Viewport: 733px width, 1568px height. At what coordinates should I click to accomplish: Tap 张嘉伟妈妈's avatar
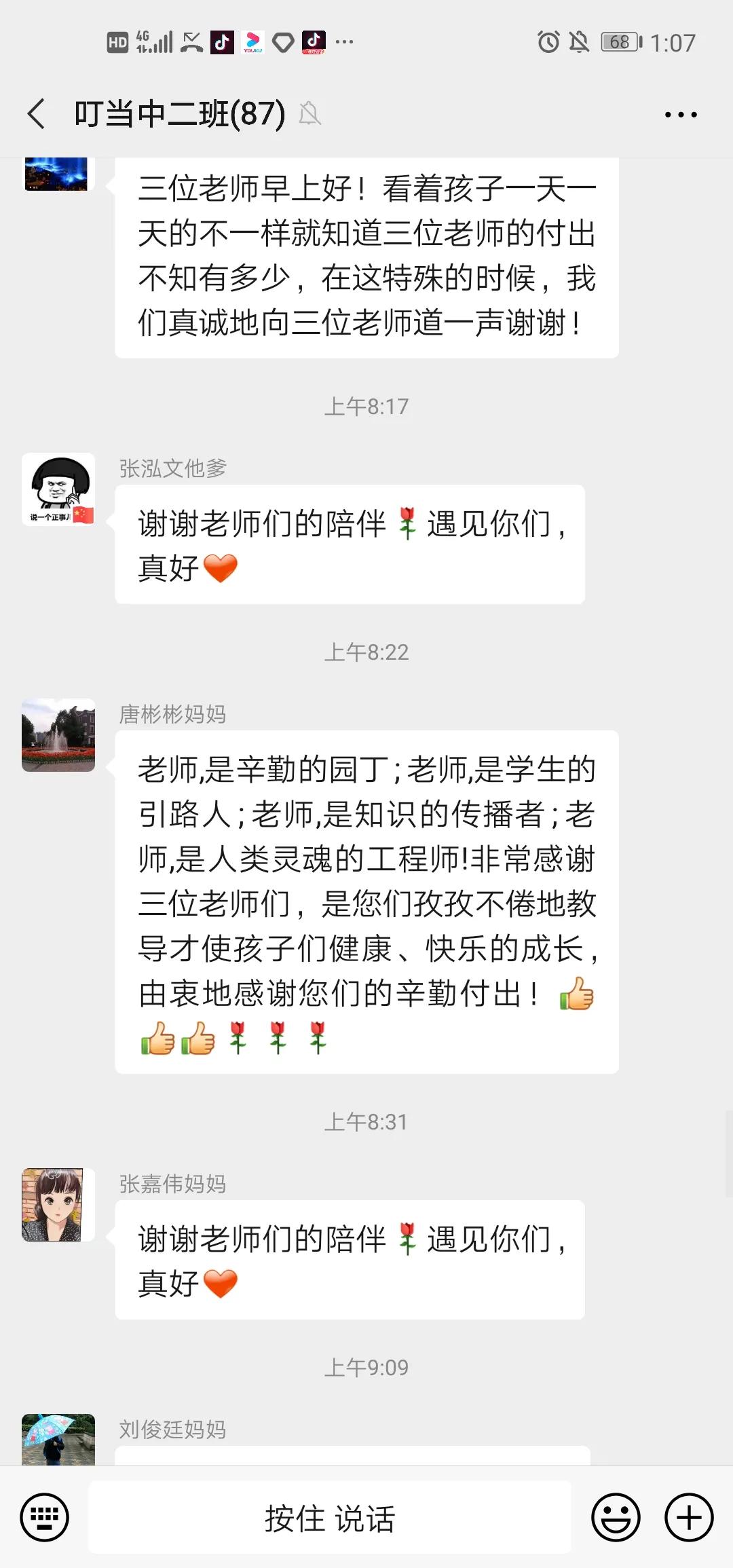[x=58, y=1204]
